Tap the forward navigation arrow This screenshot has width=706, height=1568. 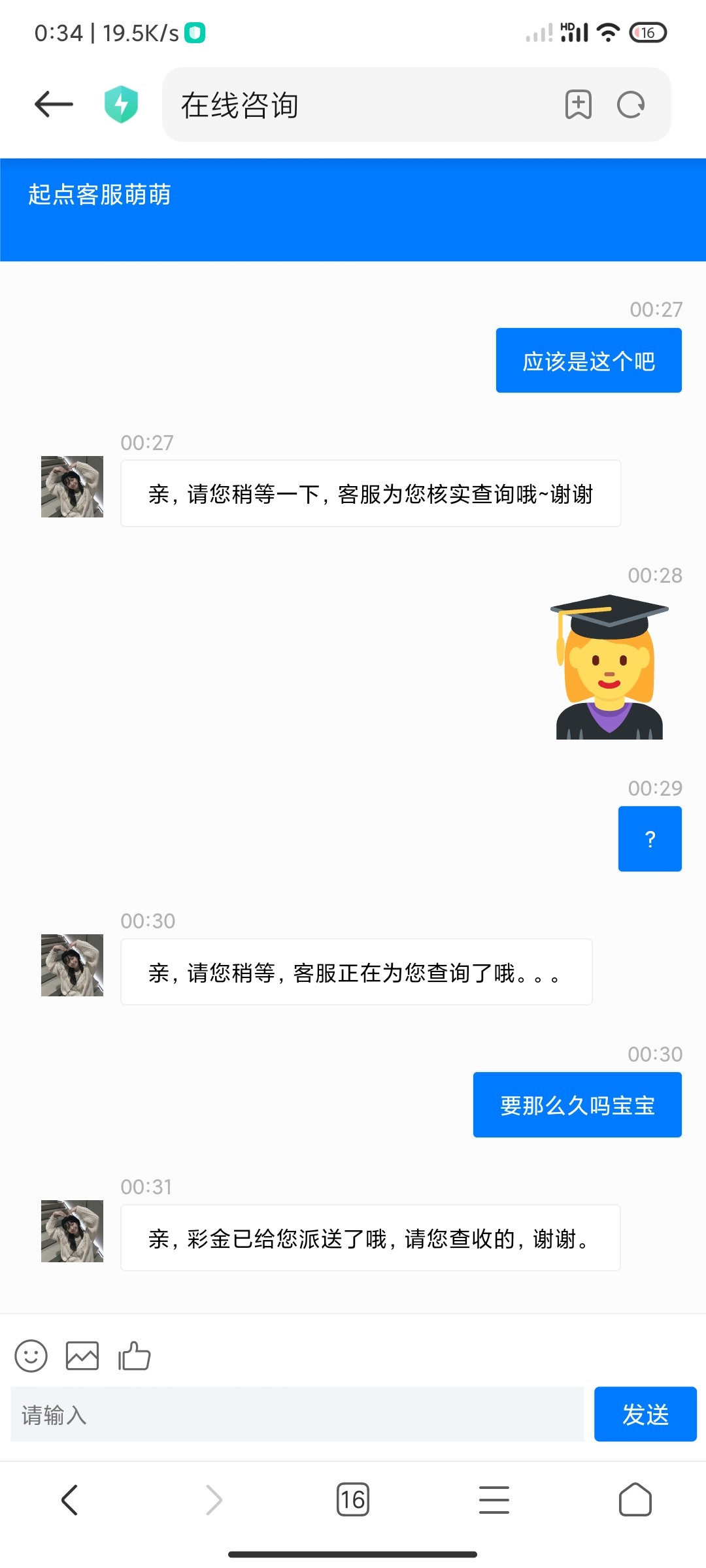tap(212, 1500)
